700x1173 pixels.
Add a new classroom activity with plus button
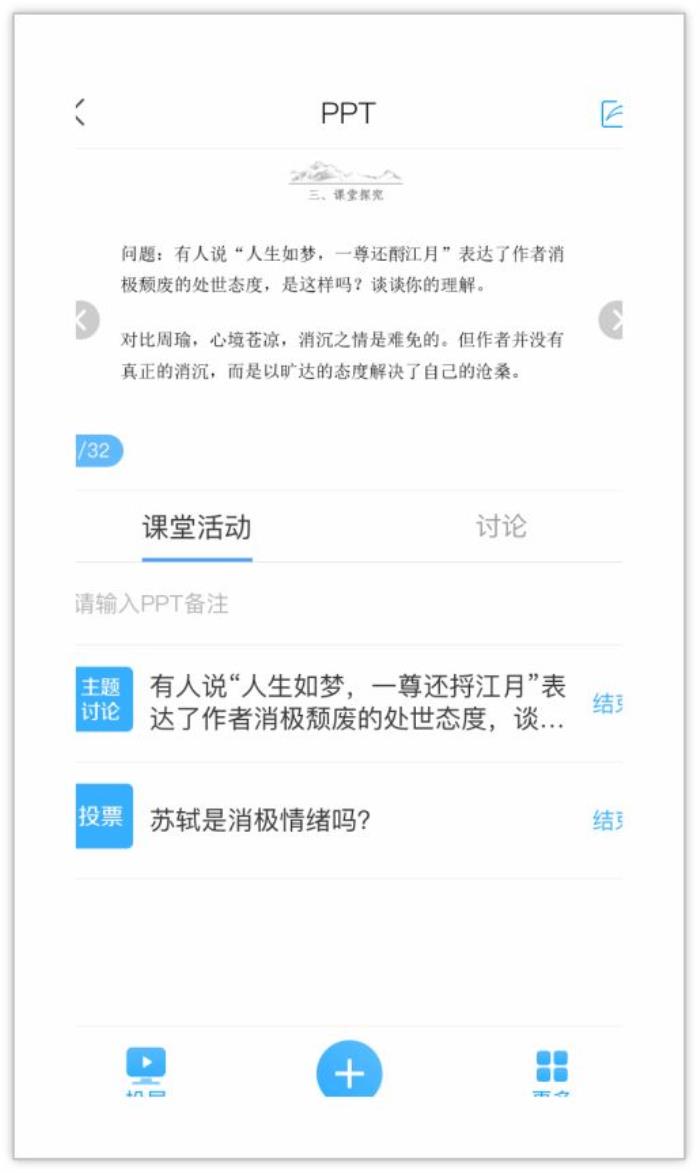point(349,1072)
